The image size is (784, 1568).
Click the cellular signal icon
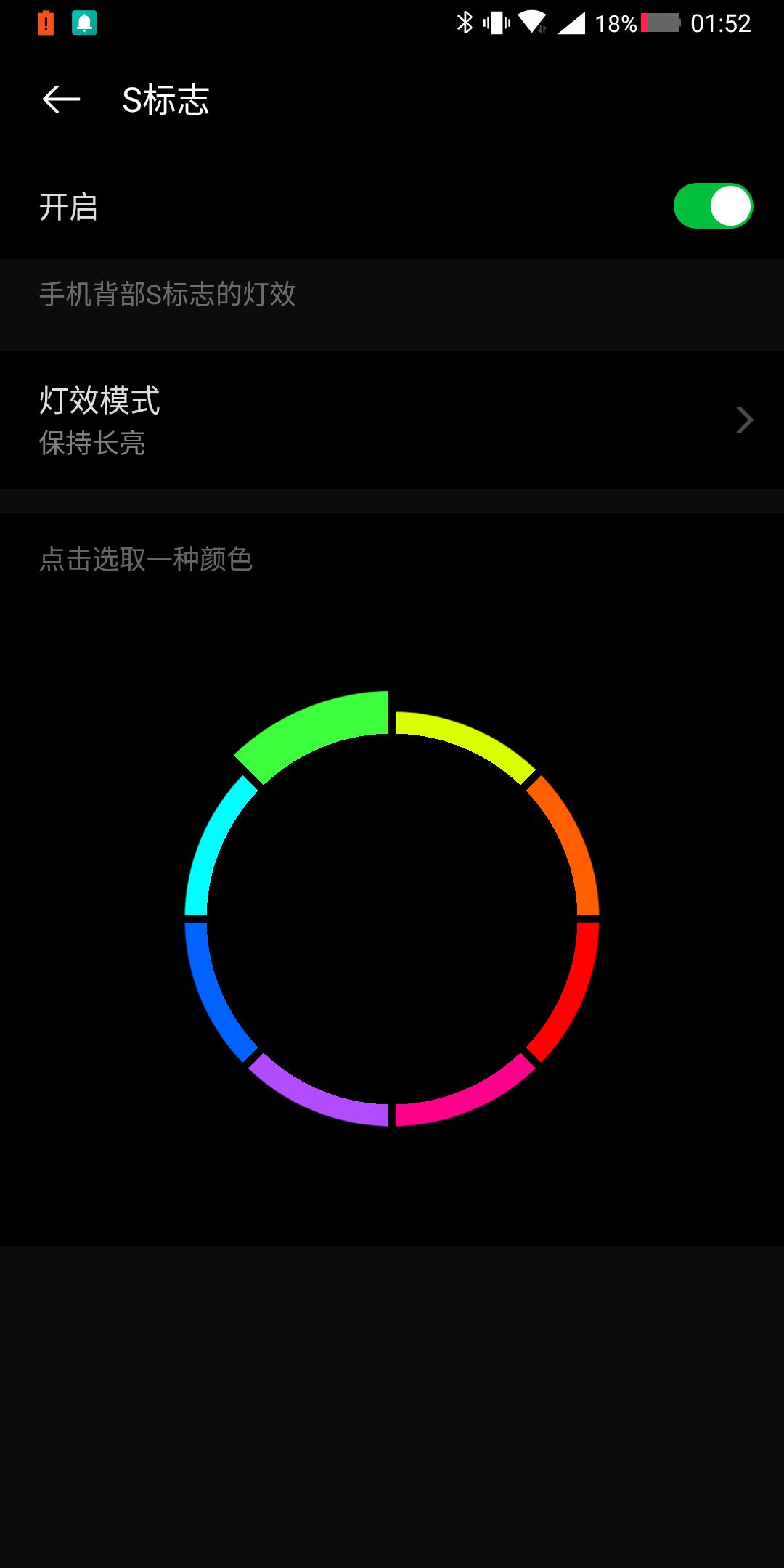573,22
